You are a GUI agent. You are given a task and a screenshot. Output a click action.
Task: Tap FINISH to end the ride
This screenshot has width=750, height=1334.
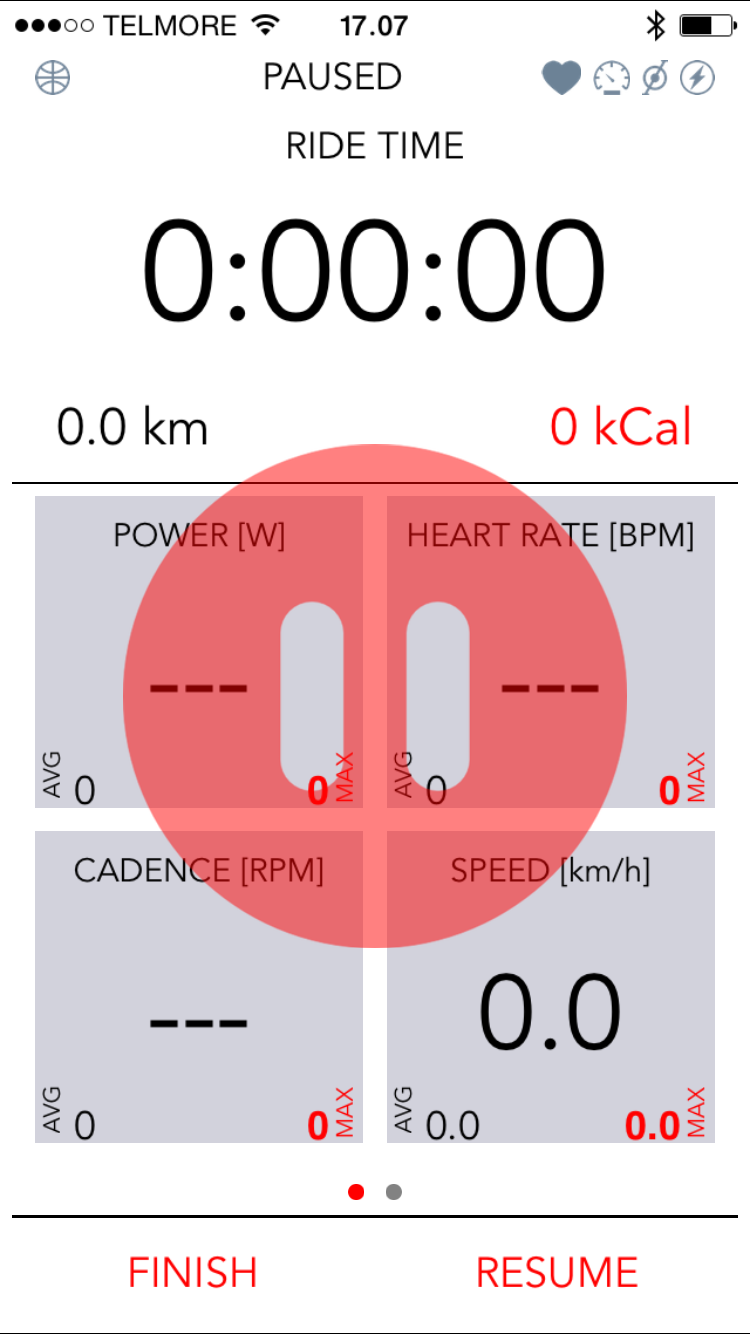(x=193, y=1272)
